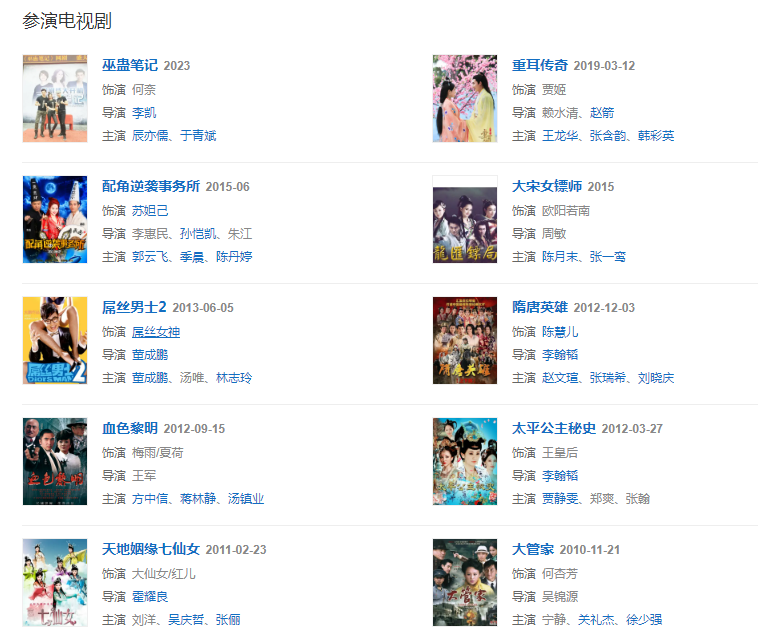This screenshot has height=643, width=758.
Task: Open actress 郑爽's page
Action: [603, 498]
